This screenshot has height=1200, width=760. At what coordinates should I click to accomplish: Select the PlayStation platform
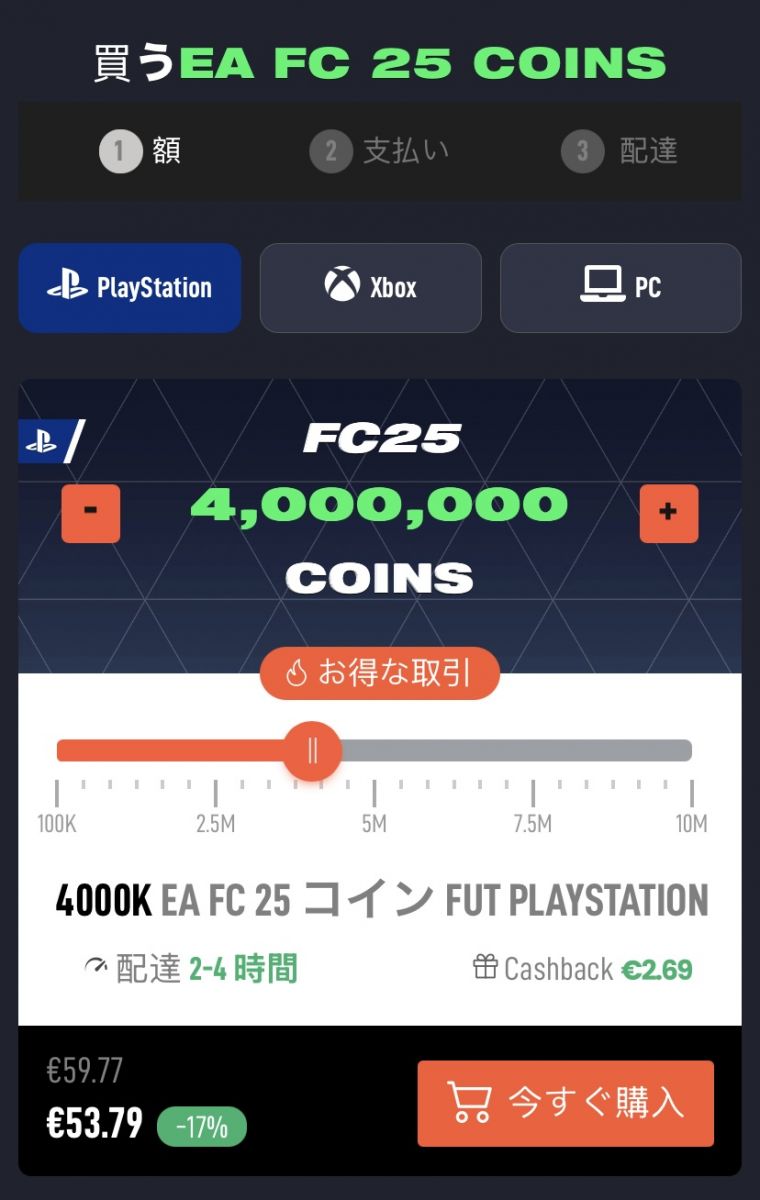pos(130,288)
